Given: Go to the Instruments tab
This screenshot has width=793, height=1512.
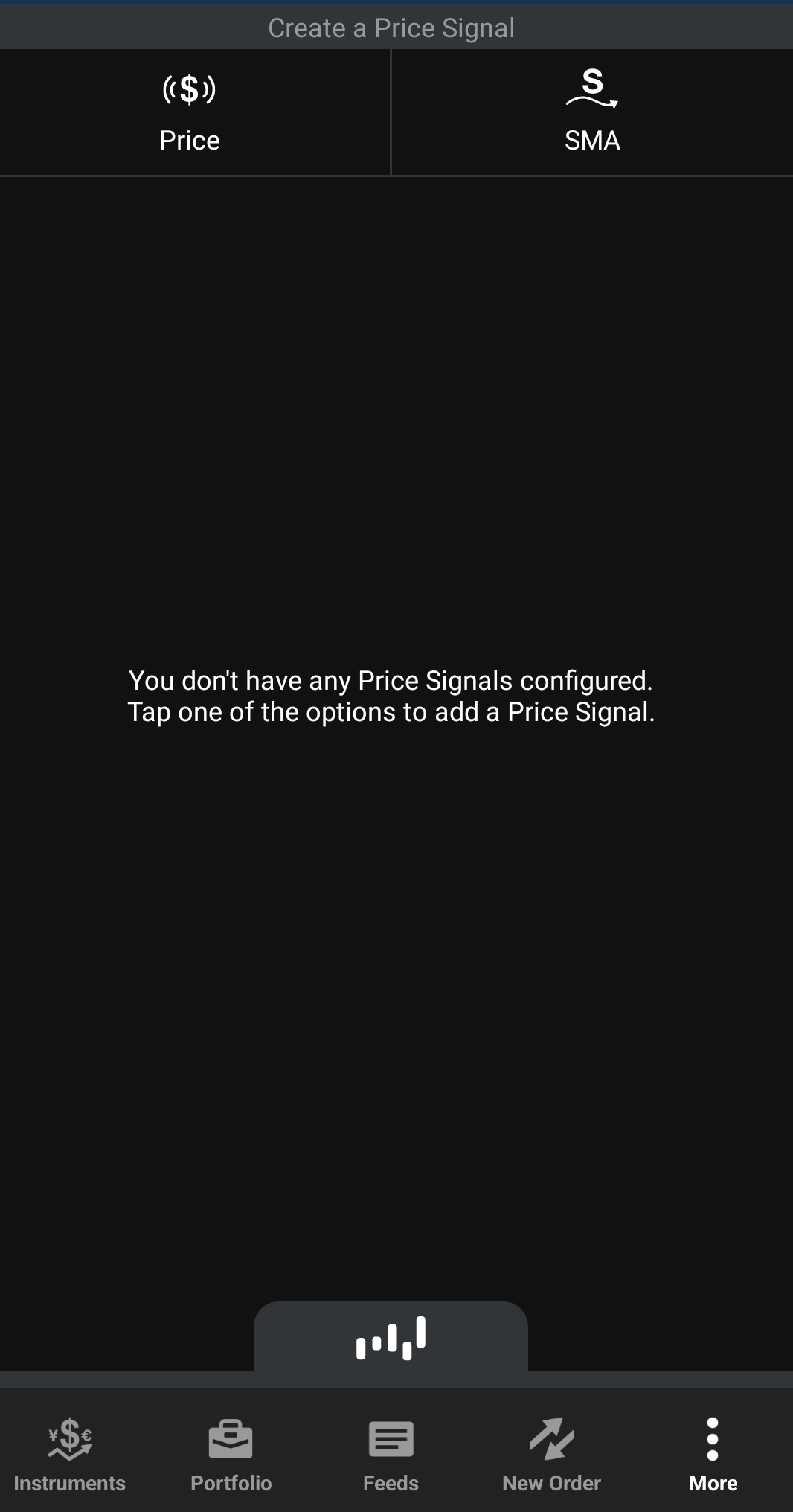Looking at the screenshot, I should [69, 1454].
